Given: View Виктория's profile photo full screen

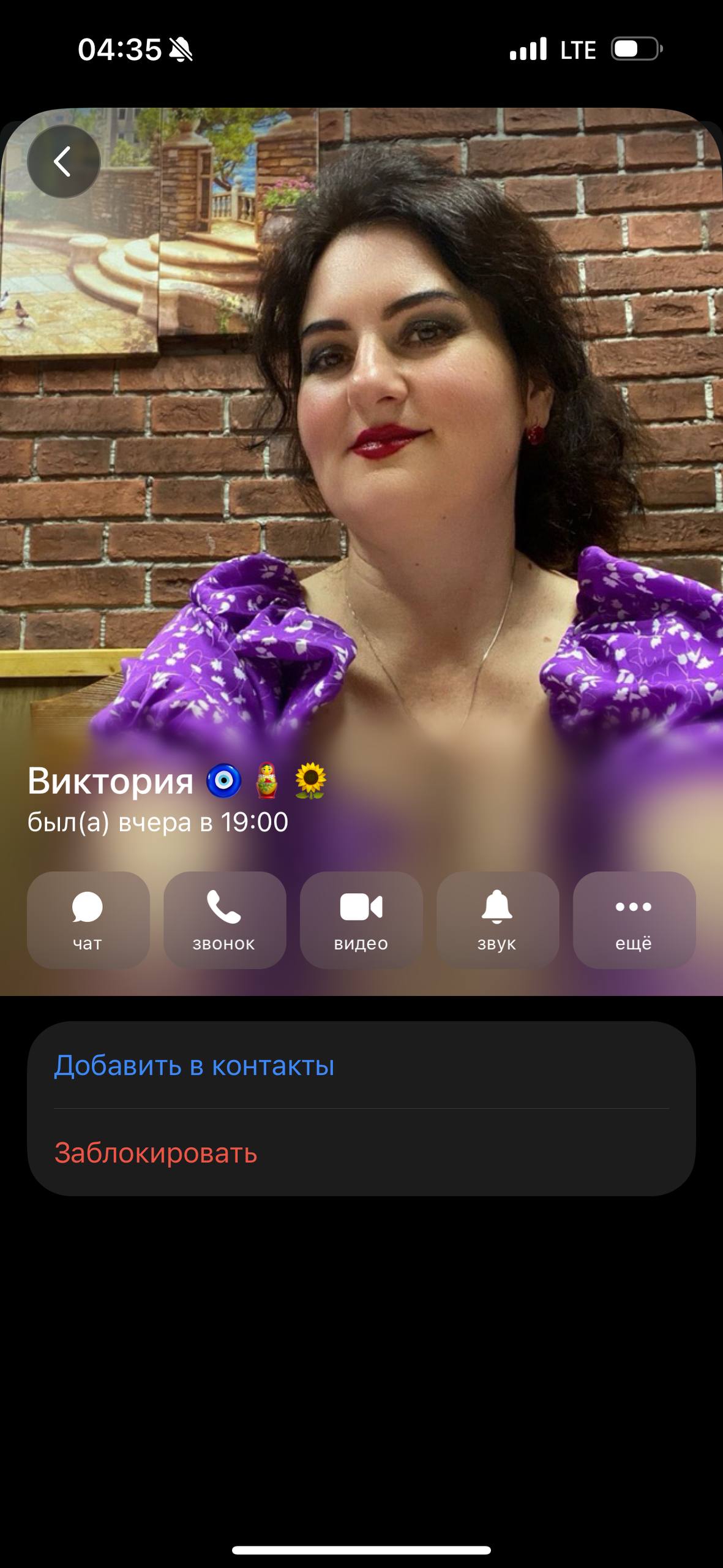Looking at the screenshot, I should [392, 429].
